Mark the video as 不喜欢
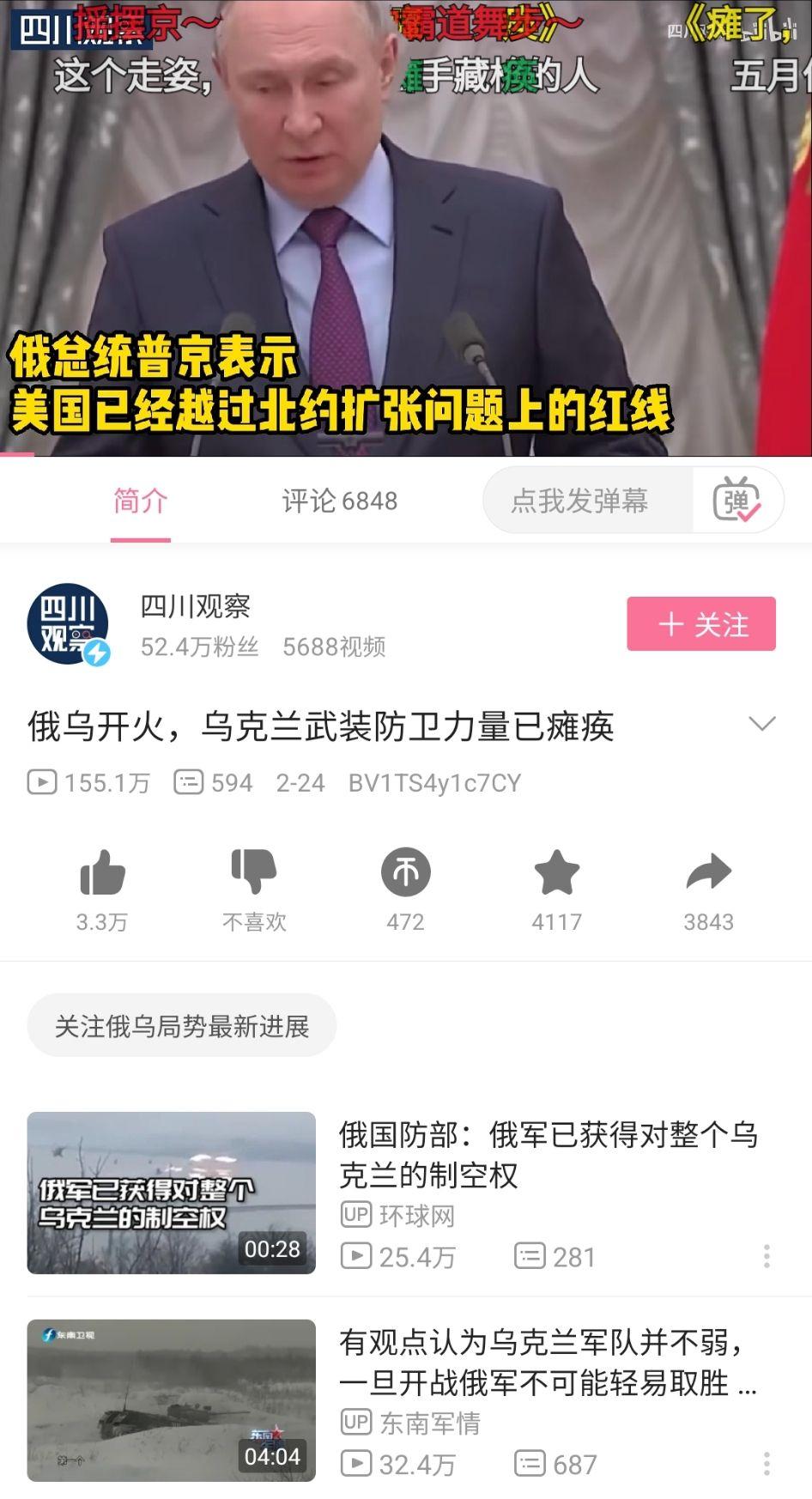 point(254,874)
